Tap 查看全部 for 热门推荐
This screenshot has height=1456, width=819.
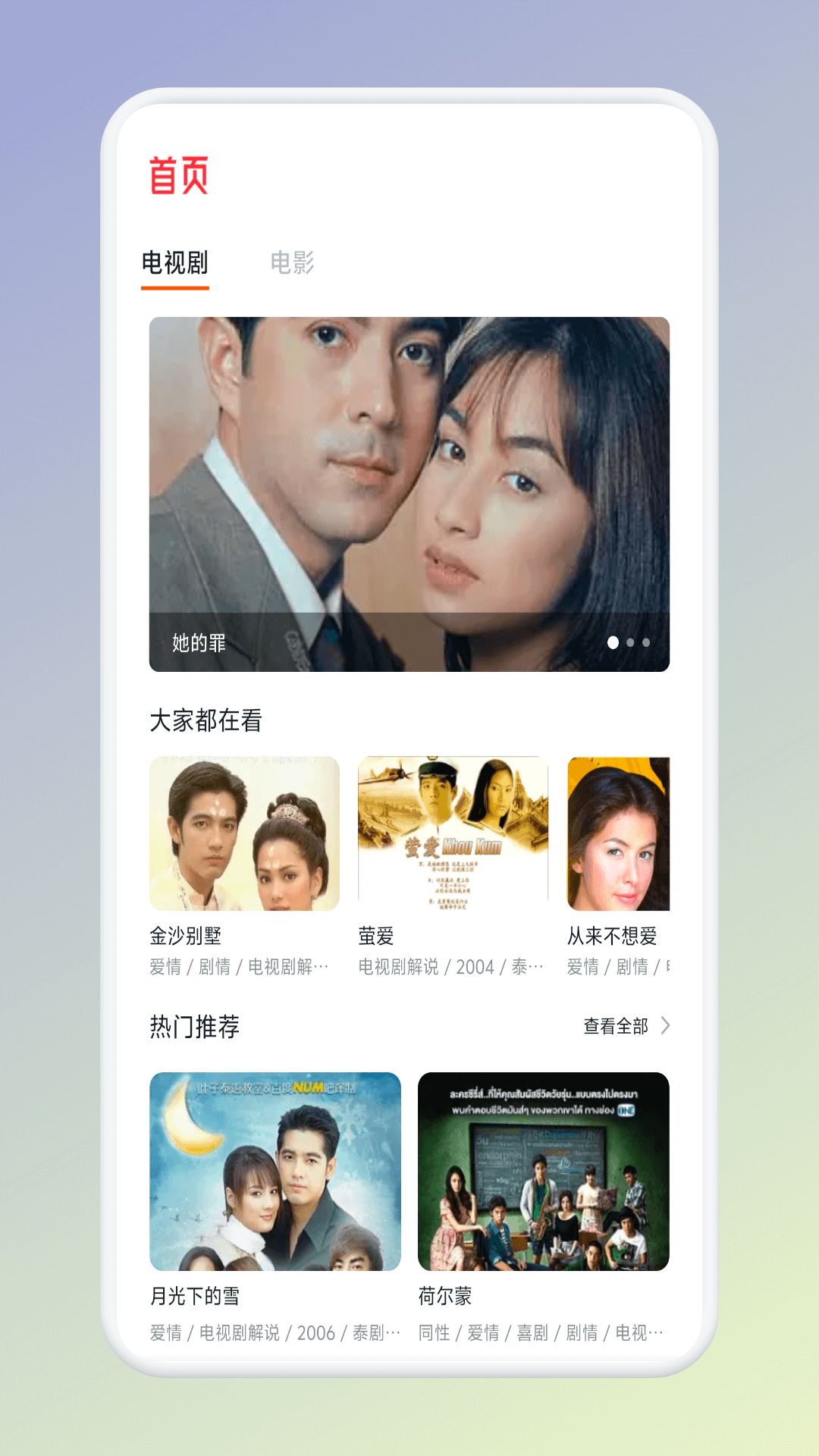coord(626,1026)
